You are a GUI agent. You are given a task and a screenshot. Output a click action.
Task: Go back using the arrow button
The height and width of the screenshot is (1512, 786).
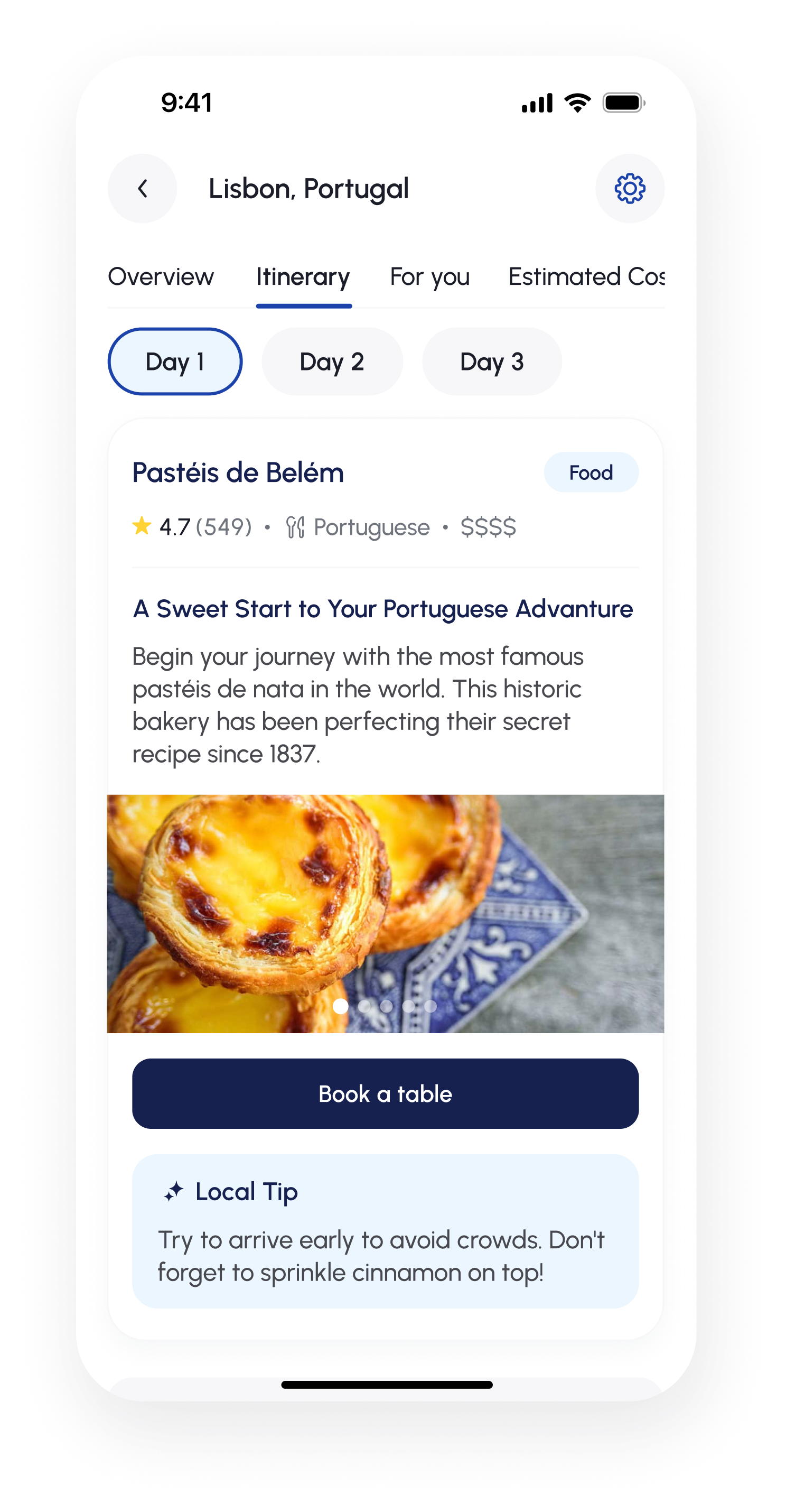pos(142,189)
